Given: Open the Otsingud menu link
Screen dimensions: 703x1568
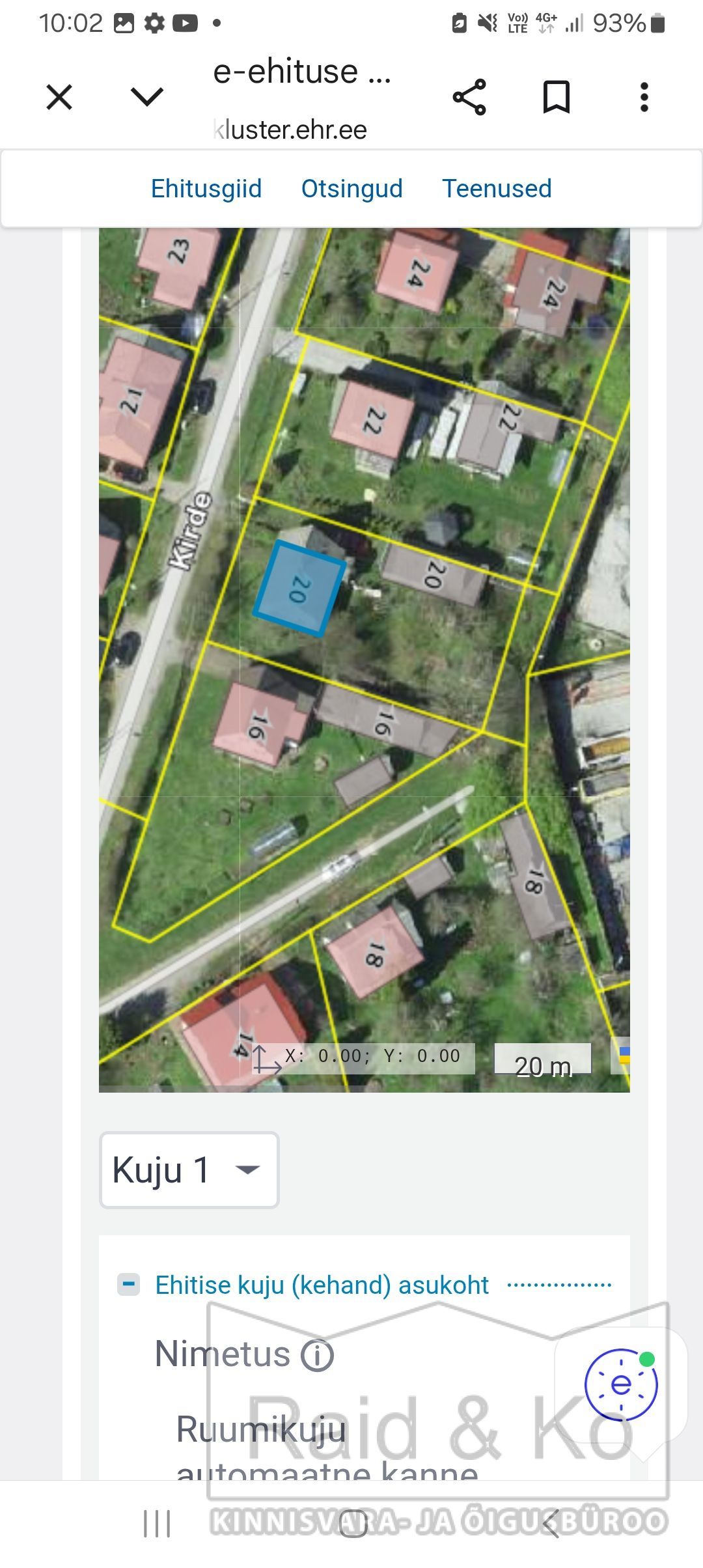Looking at the screenshot, I should (x=351, y=189).
